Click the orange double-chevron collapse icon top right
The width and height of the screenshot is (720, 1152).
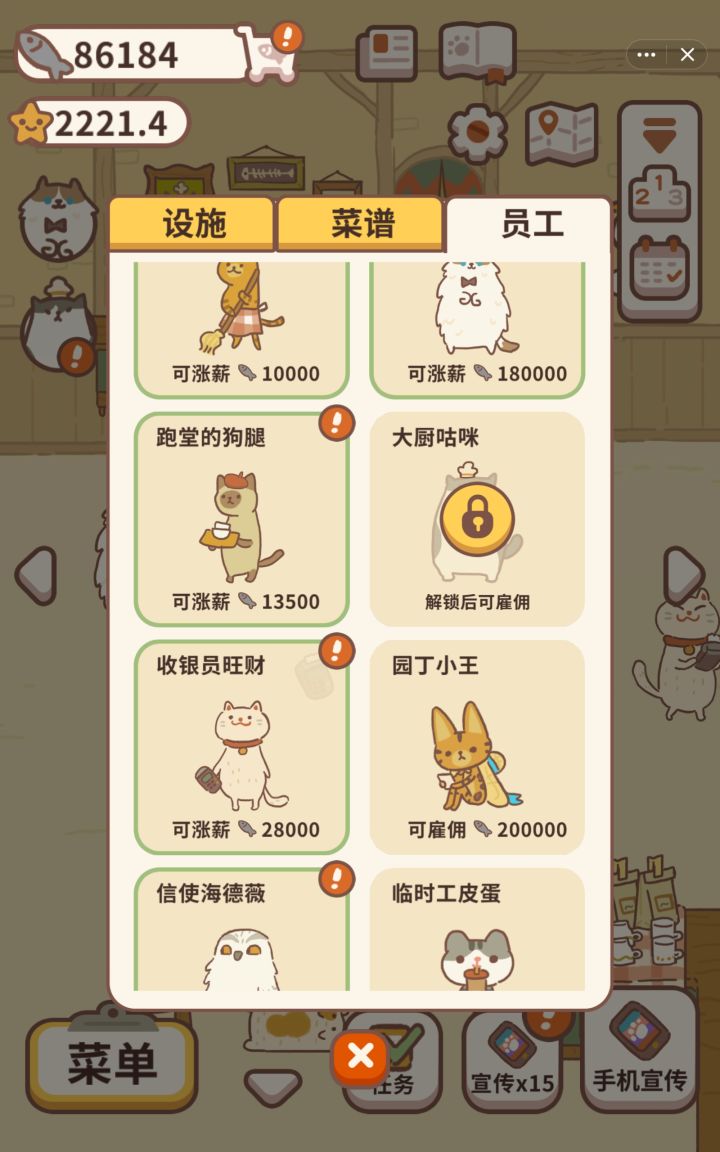659,137
